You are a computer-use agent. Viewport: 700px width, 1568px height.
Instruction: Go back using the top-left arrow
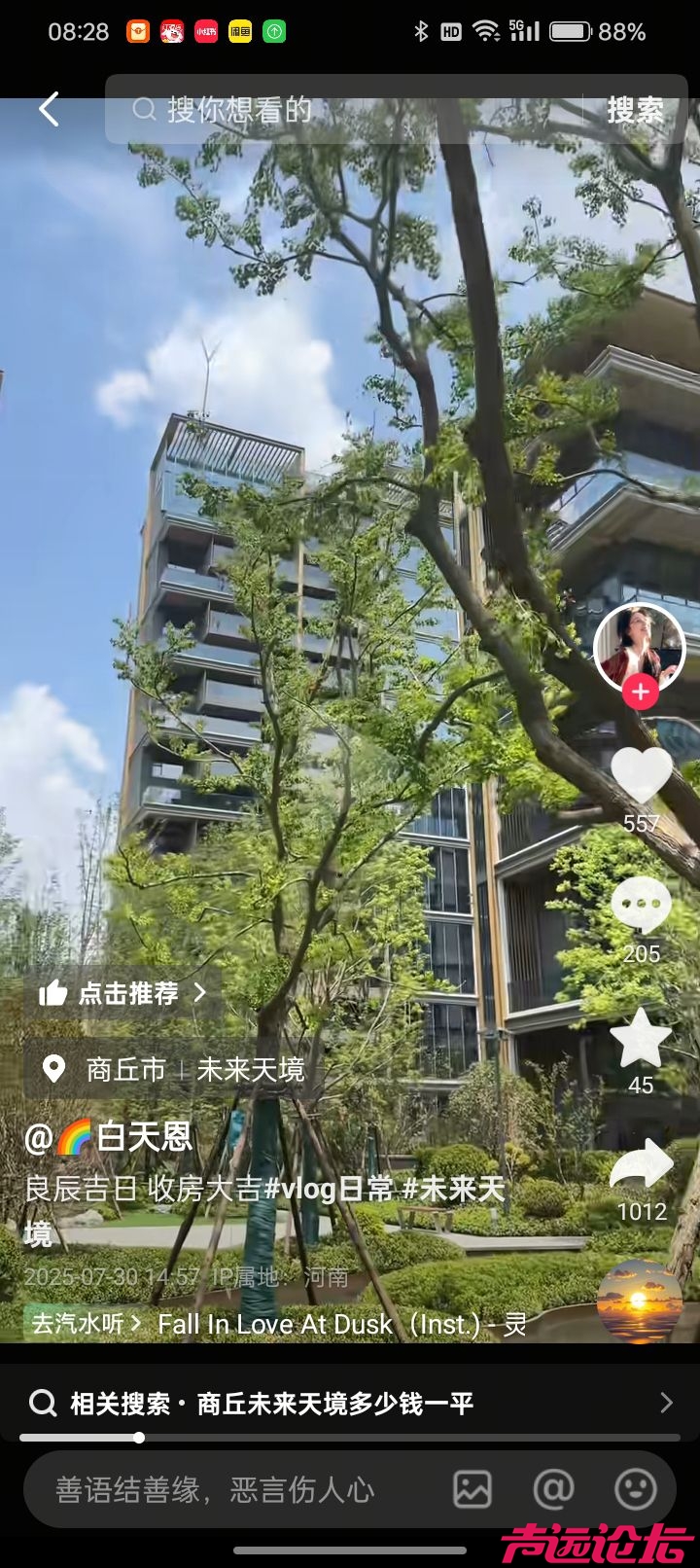(49, 109)
